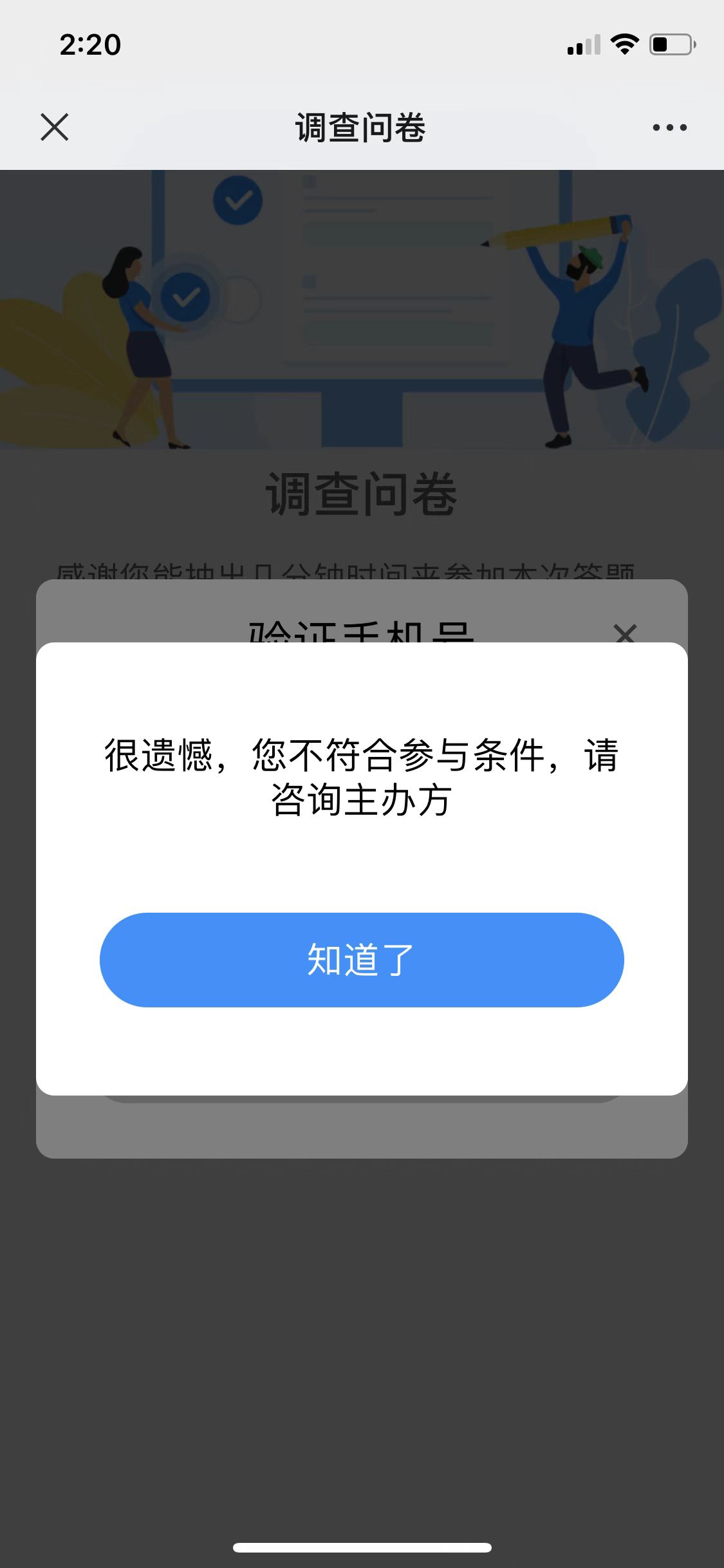The width and height of the screenshot is (724, 1568).
Task: Tap the 知道了 button to dismiss the dialog
Action: 362,960
